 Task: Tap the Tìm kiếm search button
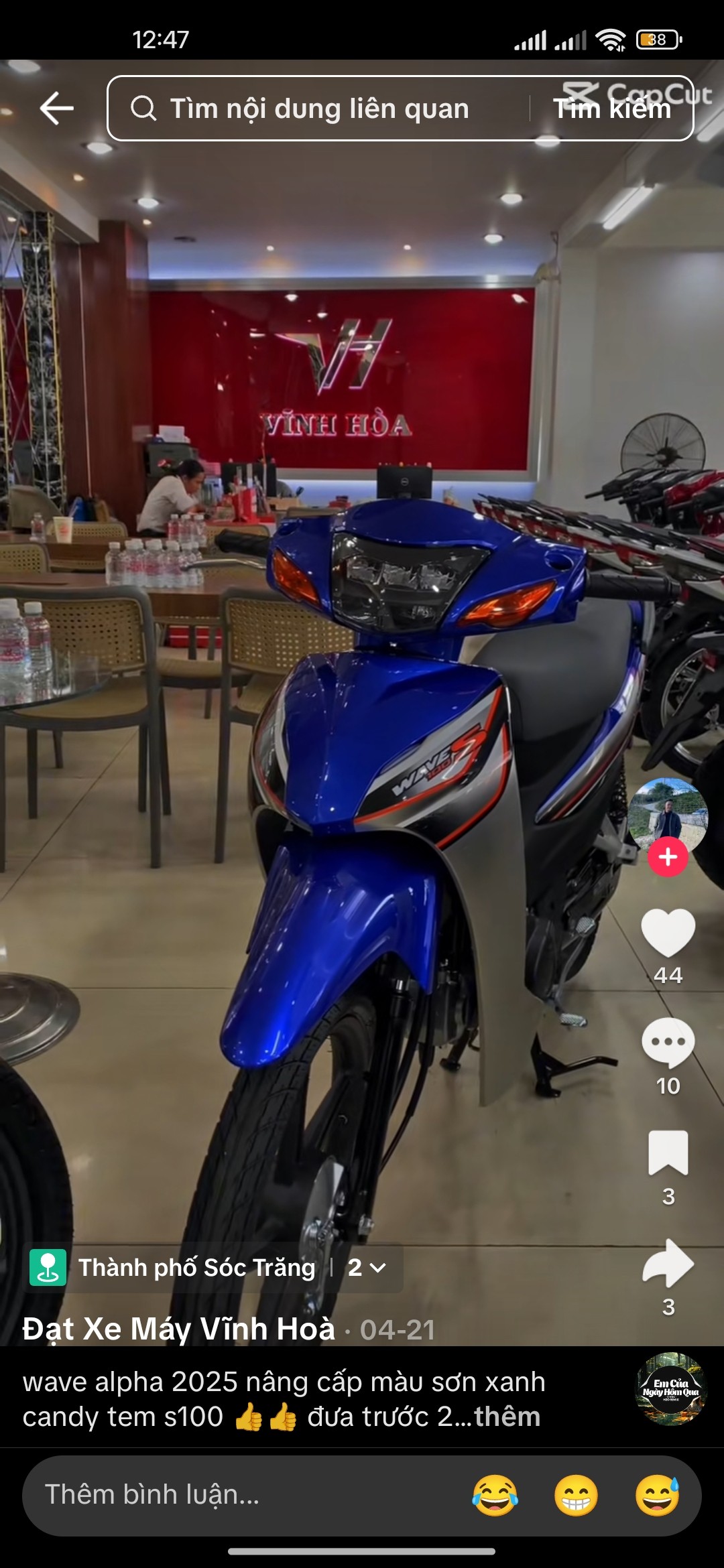coord(611,109)
